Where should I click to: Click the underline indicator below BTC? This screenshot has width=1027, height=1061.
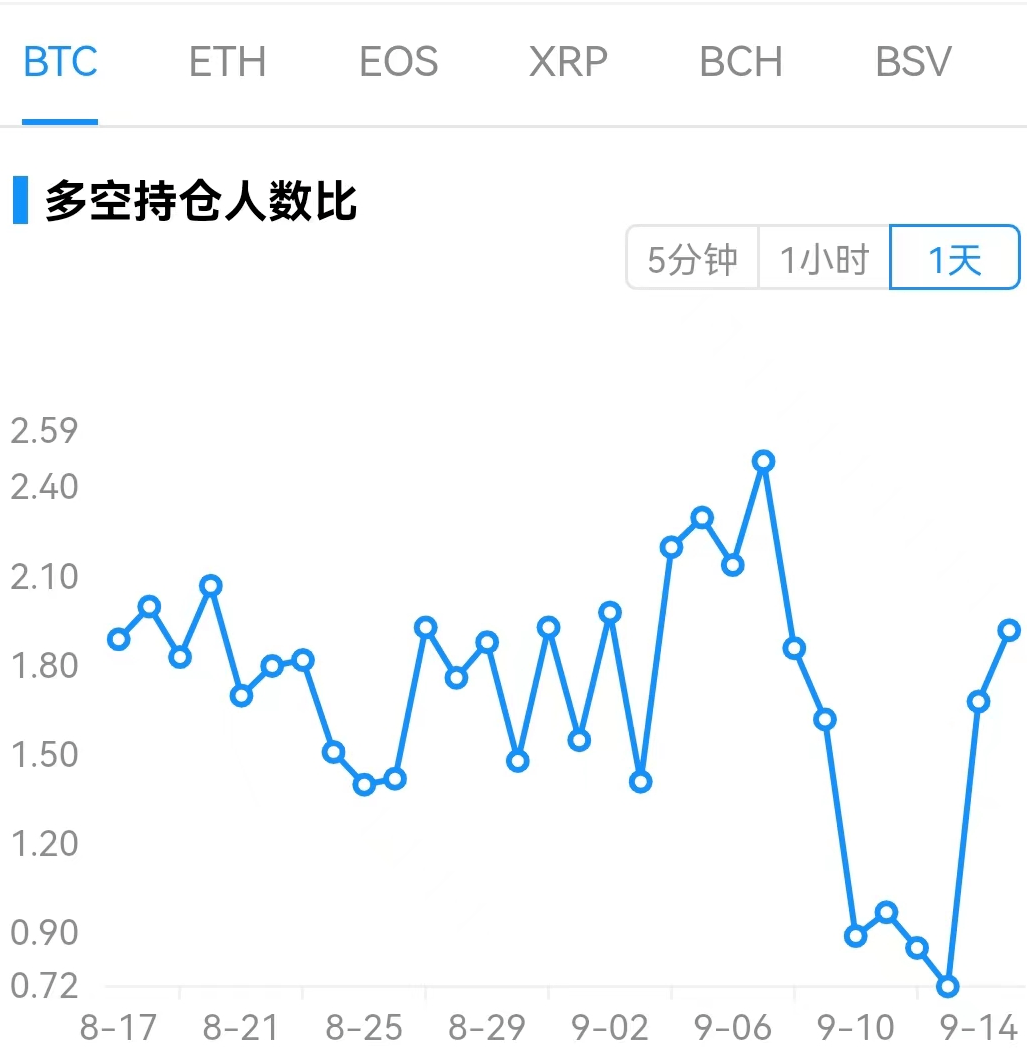pos(60,124)
